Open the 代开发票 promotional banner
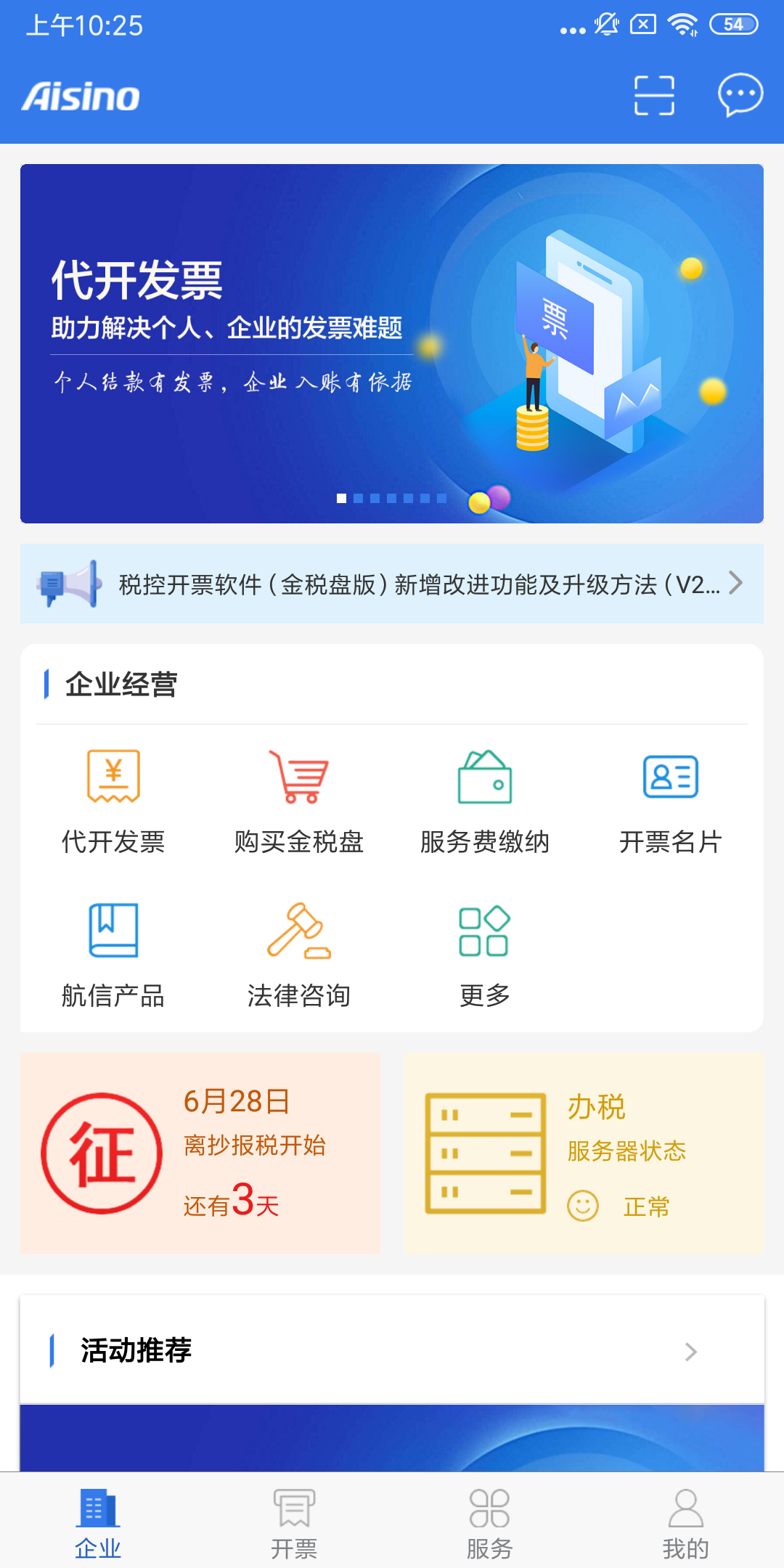Screen dimensions: 784x1568 392,343
